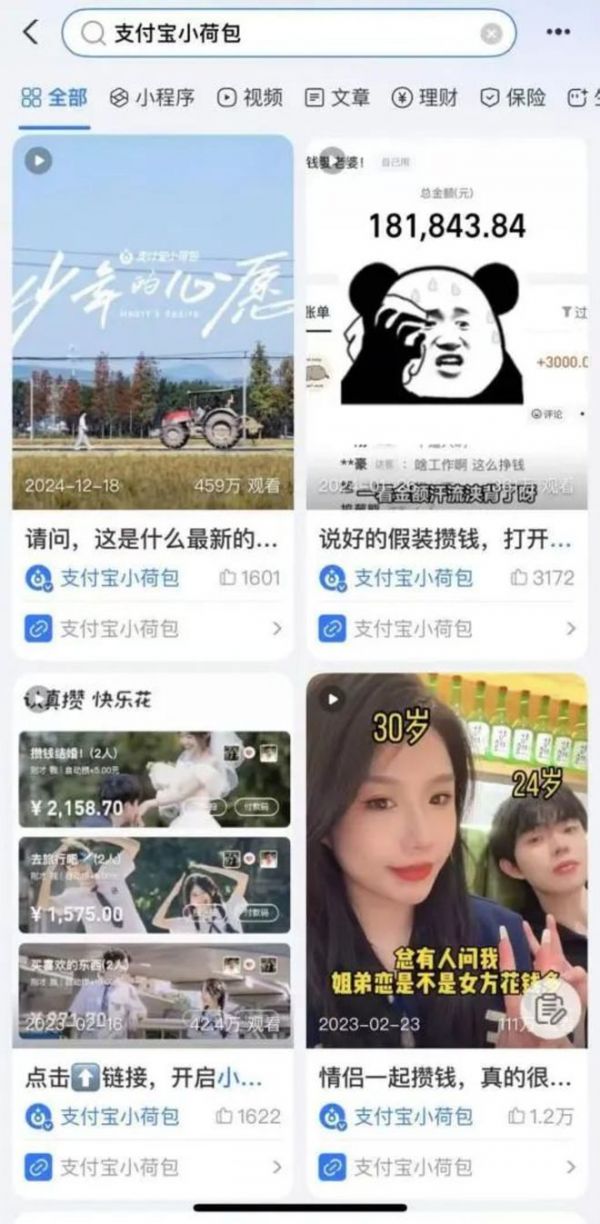Select the 文章 tab
Viewport: 600px width, 1224px height.
point(337,97)
